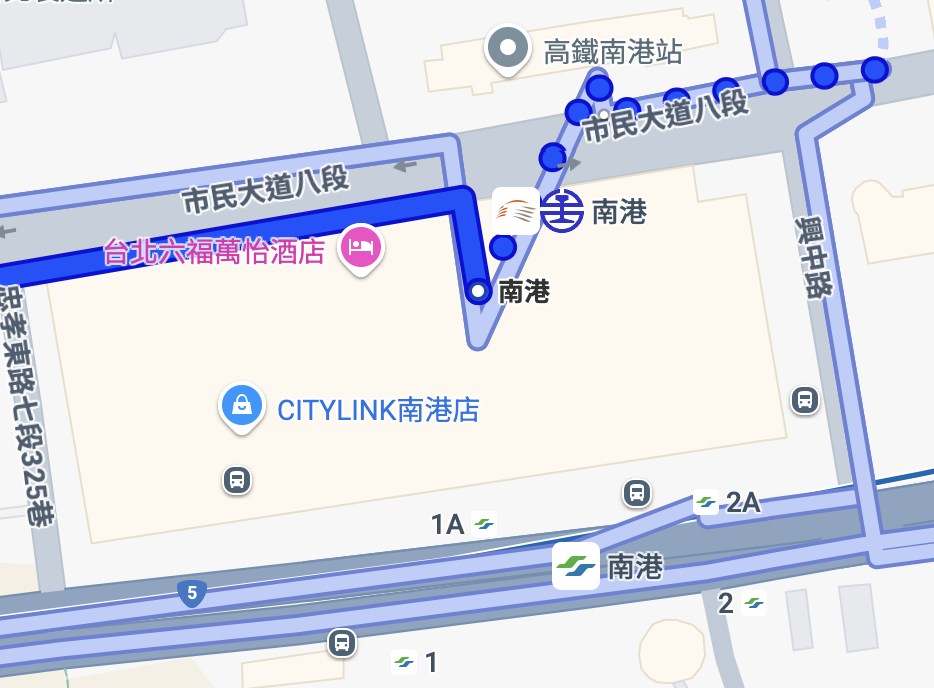The width and height of the screenshot is (934, 688).
Task: Open the bus stop beside 興中路
Action: point(805,400)
